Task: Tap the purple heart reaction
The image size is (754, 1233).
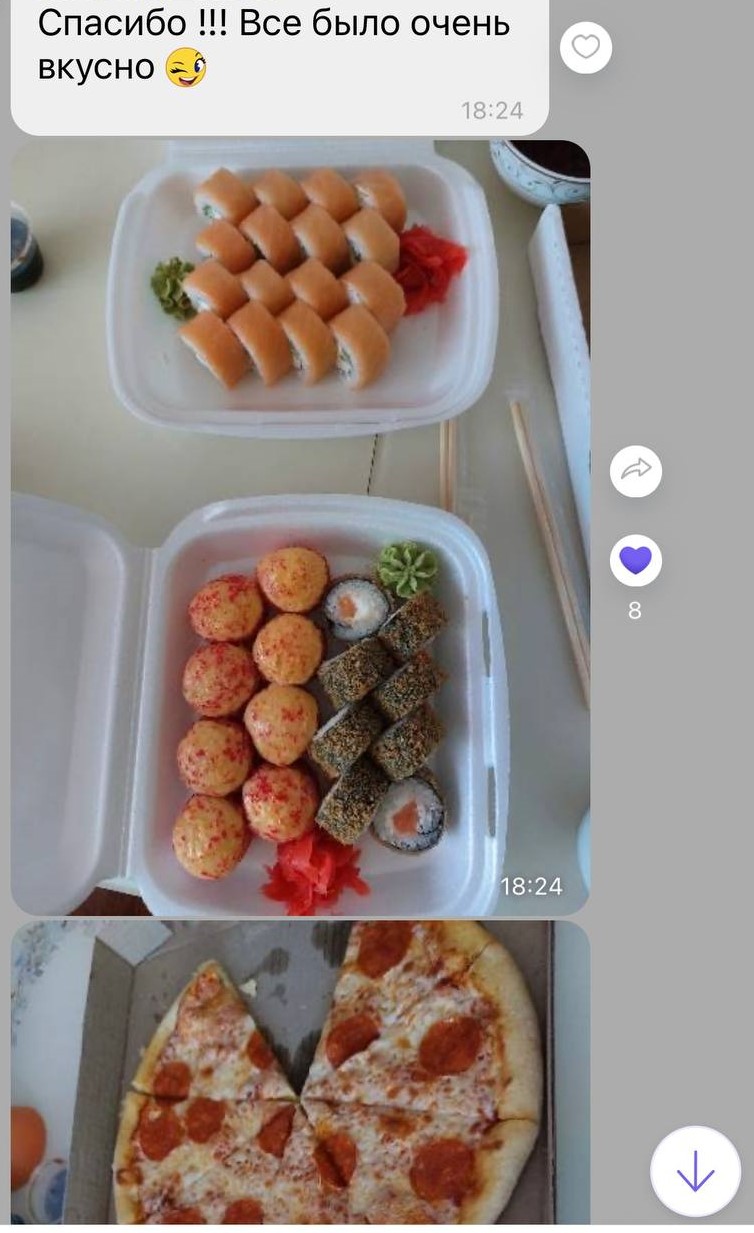Action: coord(635,561)
